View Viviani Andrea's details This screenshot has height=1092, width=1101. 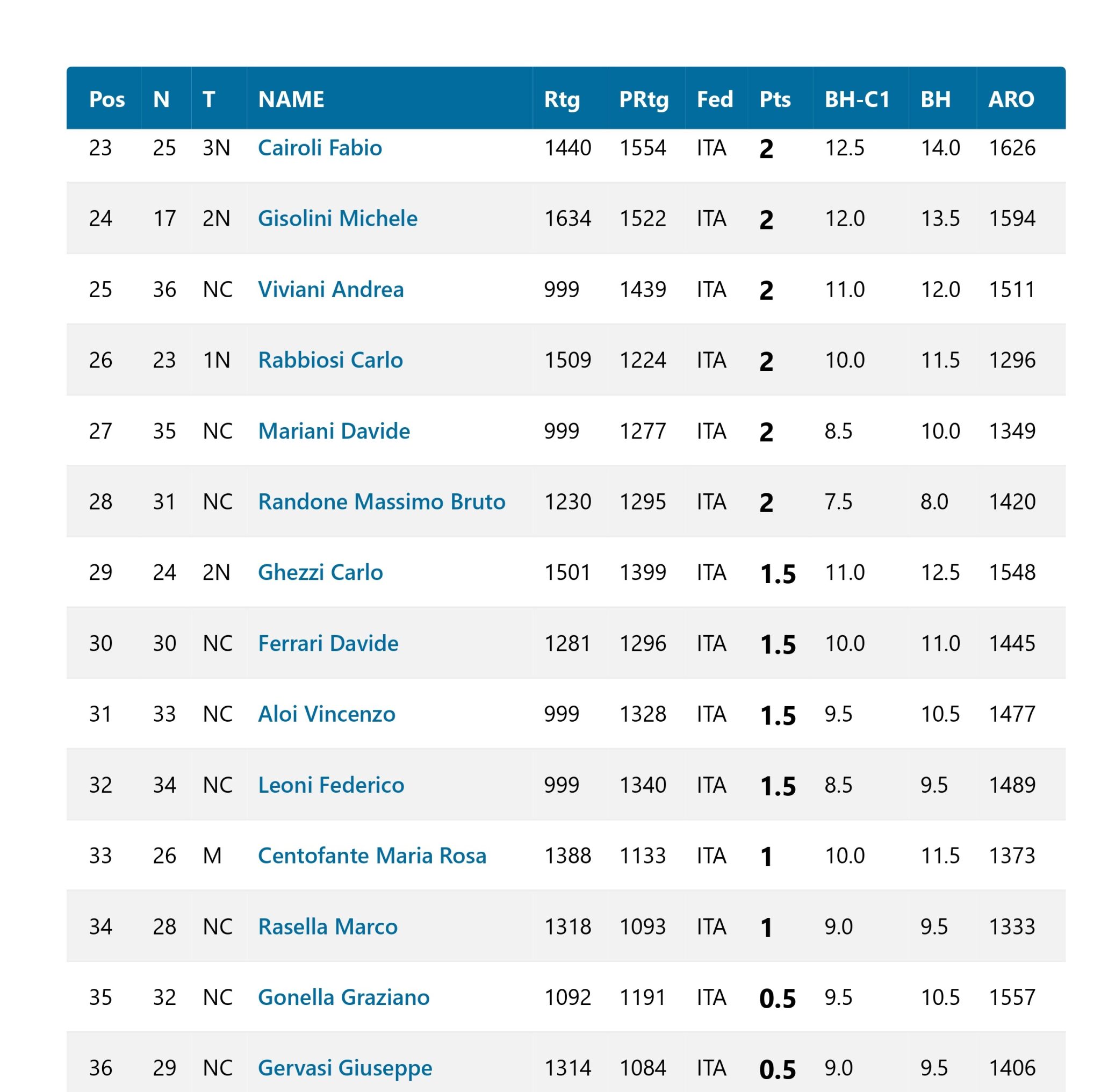click(330, 290)
